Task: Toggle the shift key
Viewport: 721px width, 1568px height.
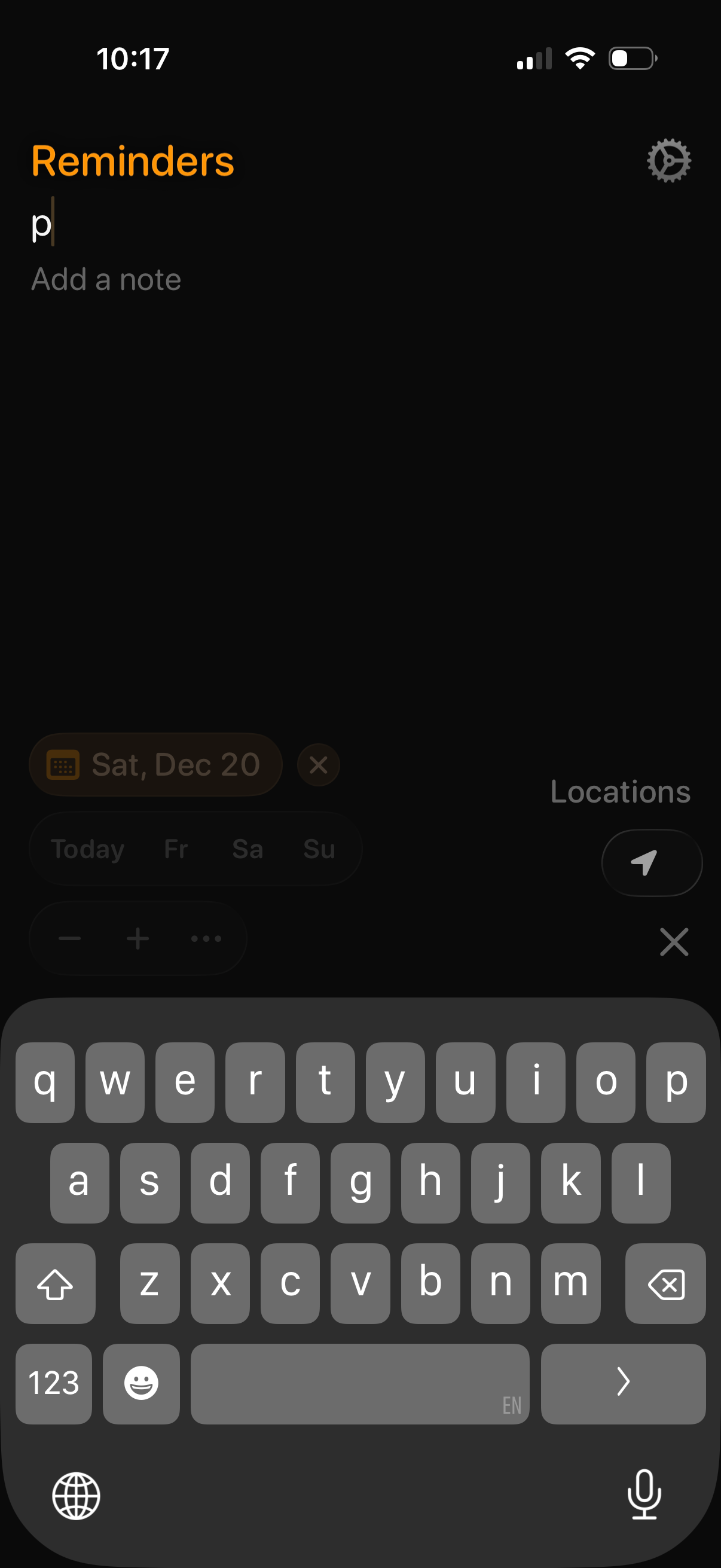Action: click(x=56, y=1285)
